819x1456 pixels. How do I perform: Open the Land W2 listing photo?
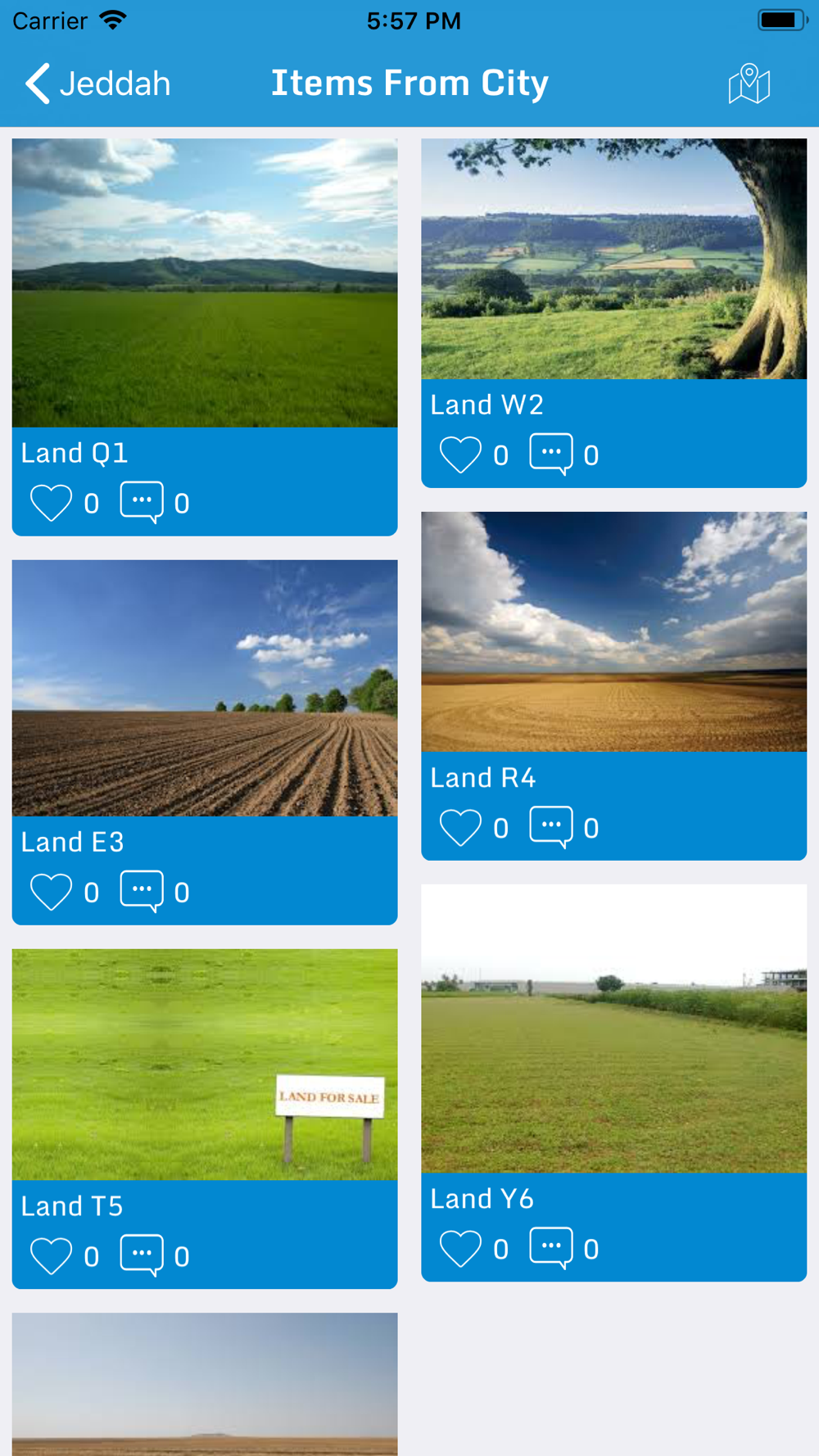coord(614,259)
